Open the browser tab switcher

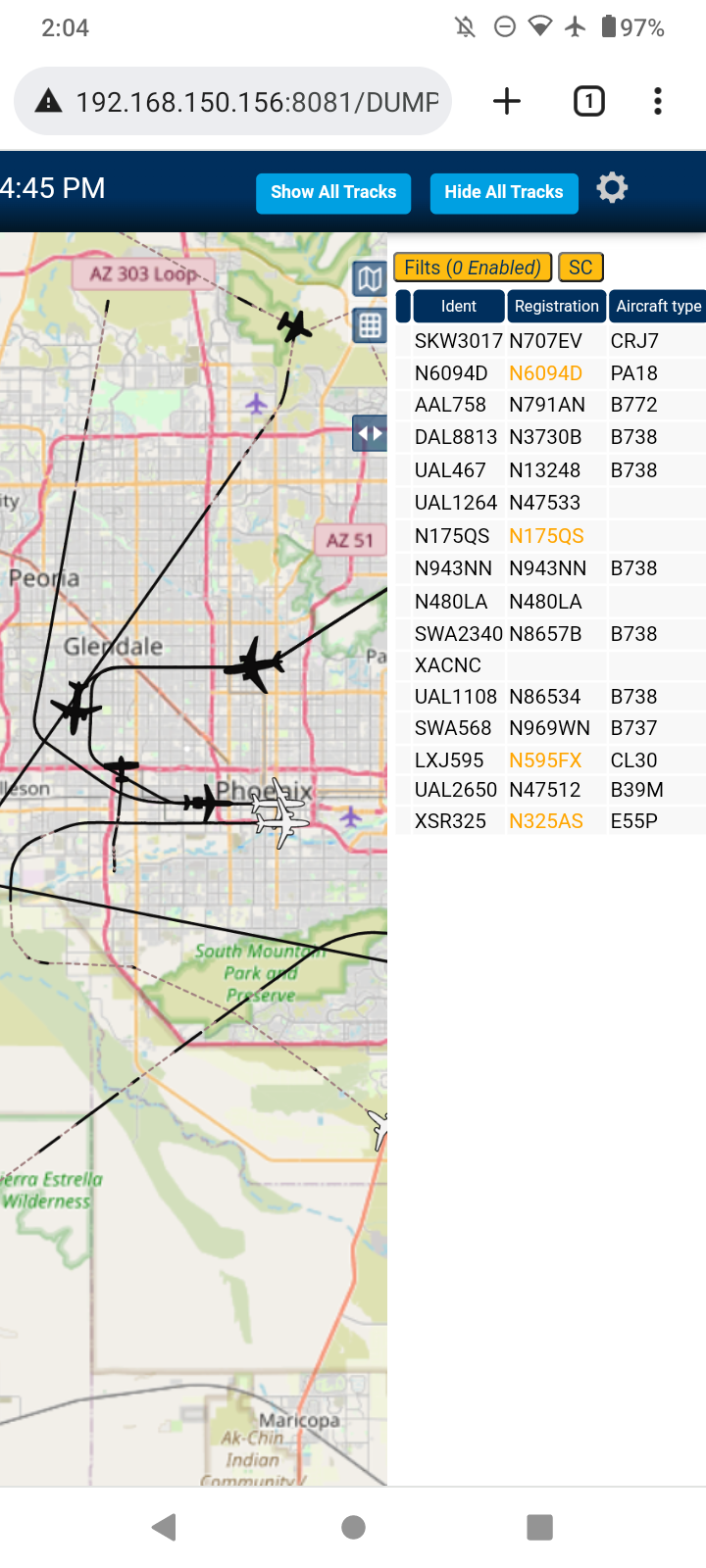588,101
